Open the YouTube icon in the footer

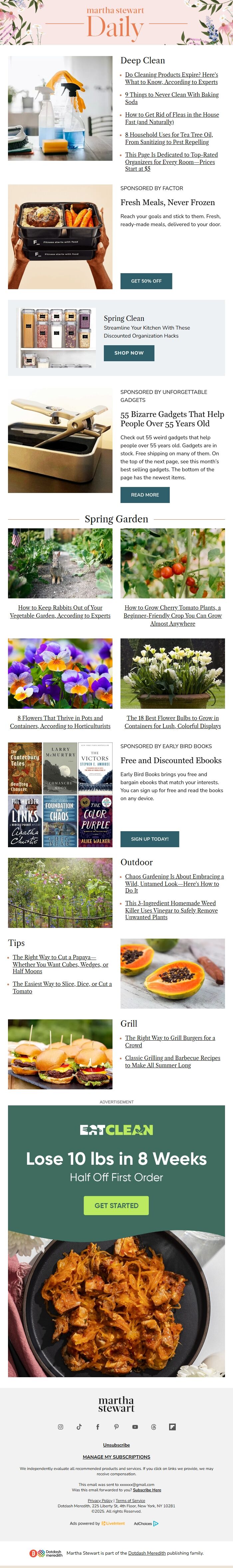[135, 1427]
